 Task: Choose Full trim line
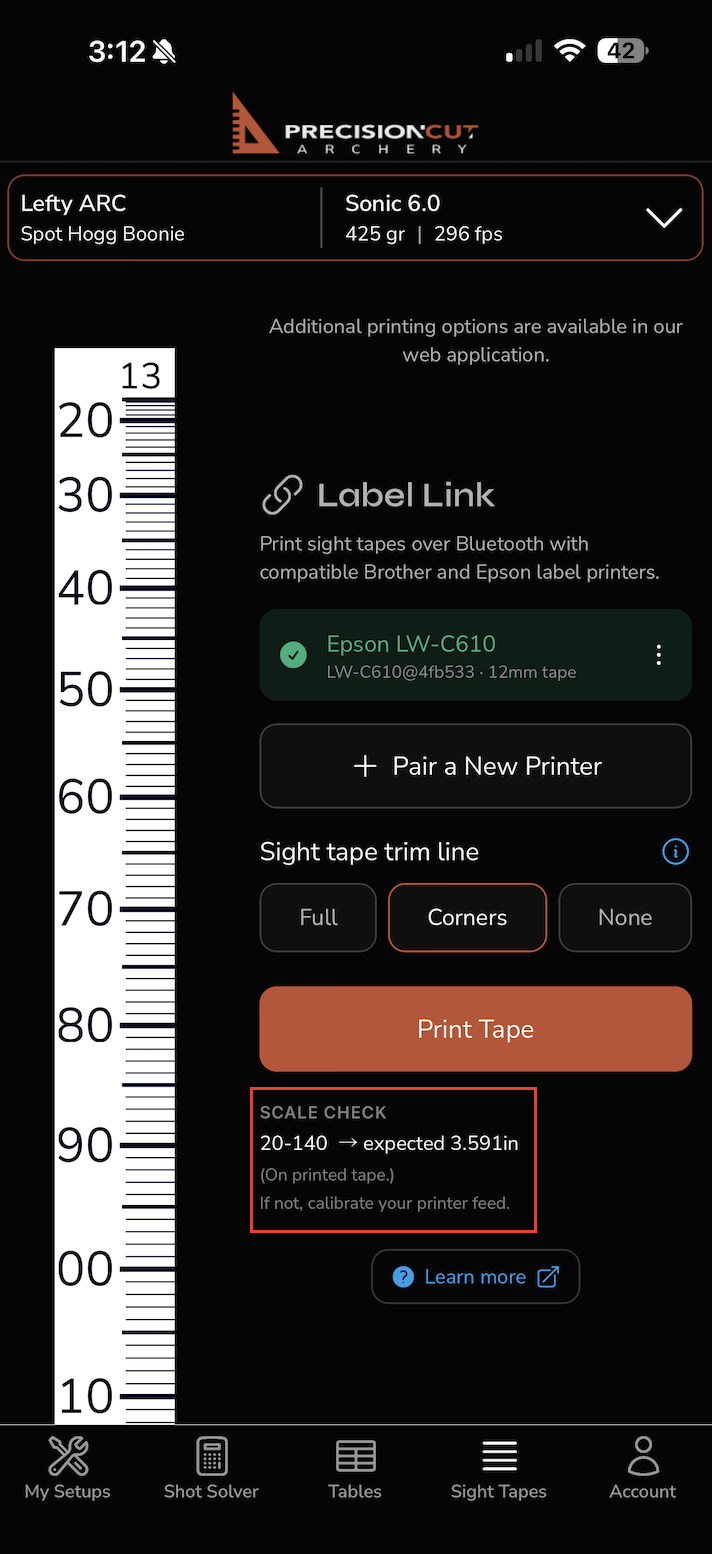point(318,917)
